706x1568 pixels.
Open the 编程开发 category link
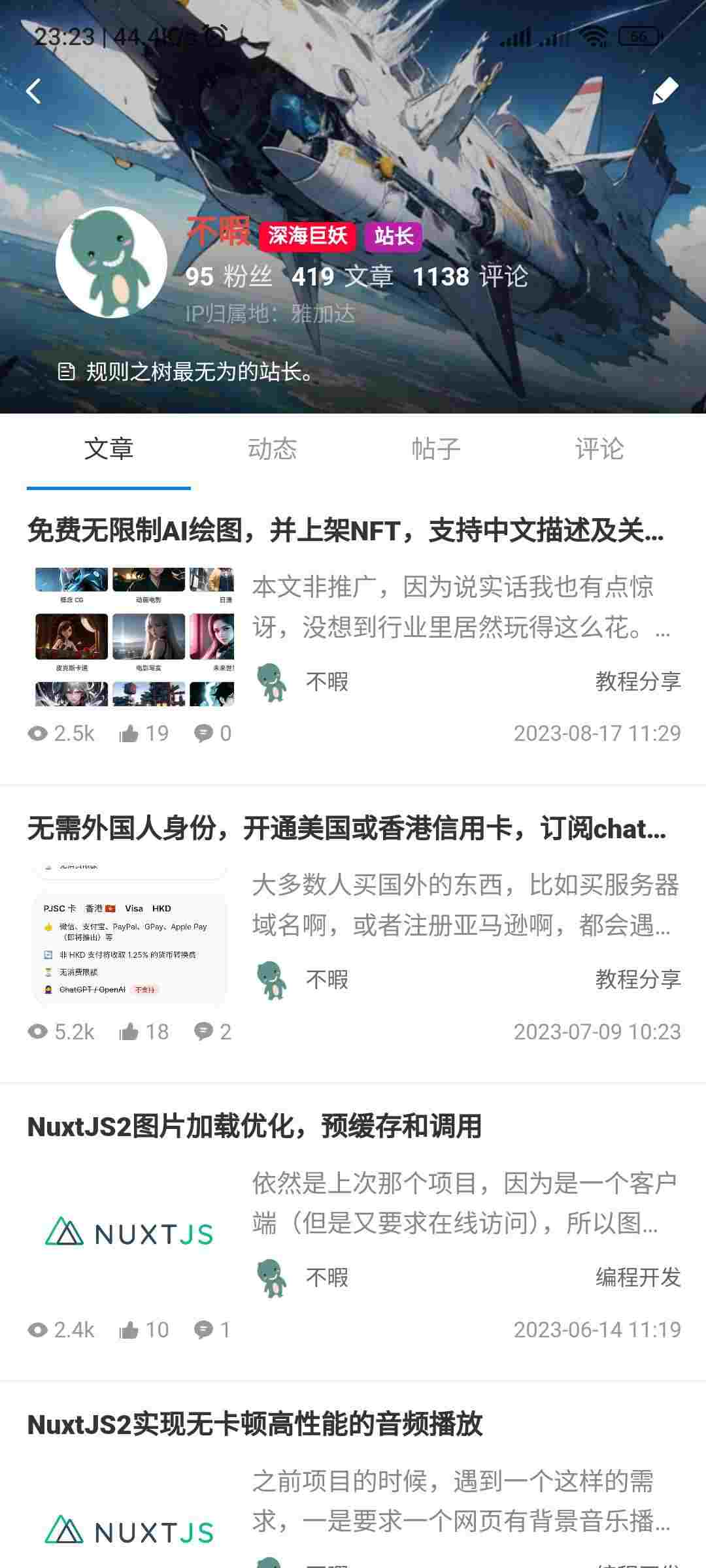(639, 1277)
